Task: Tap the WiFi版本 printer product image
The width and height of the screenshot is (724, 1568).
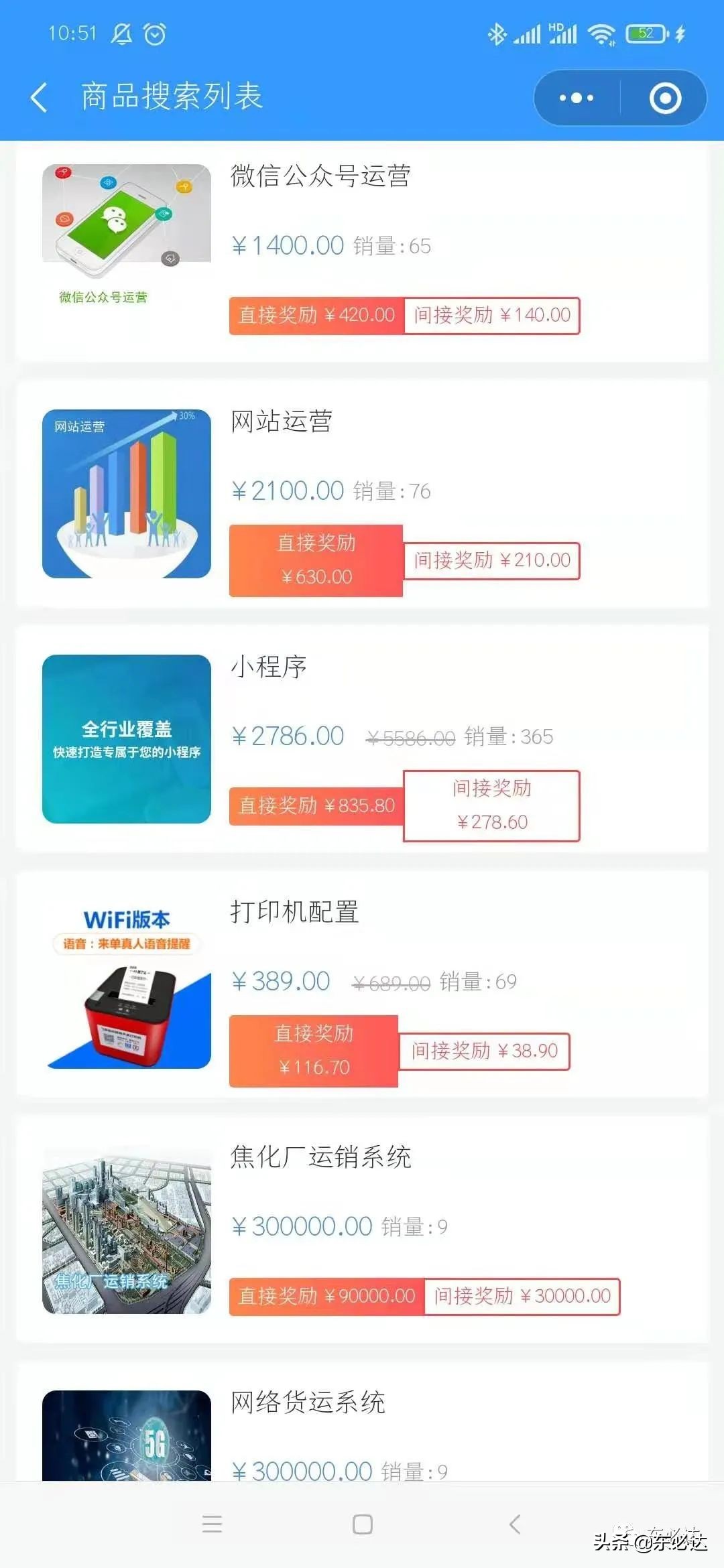Action: pos(127,985)
